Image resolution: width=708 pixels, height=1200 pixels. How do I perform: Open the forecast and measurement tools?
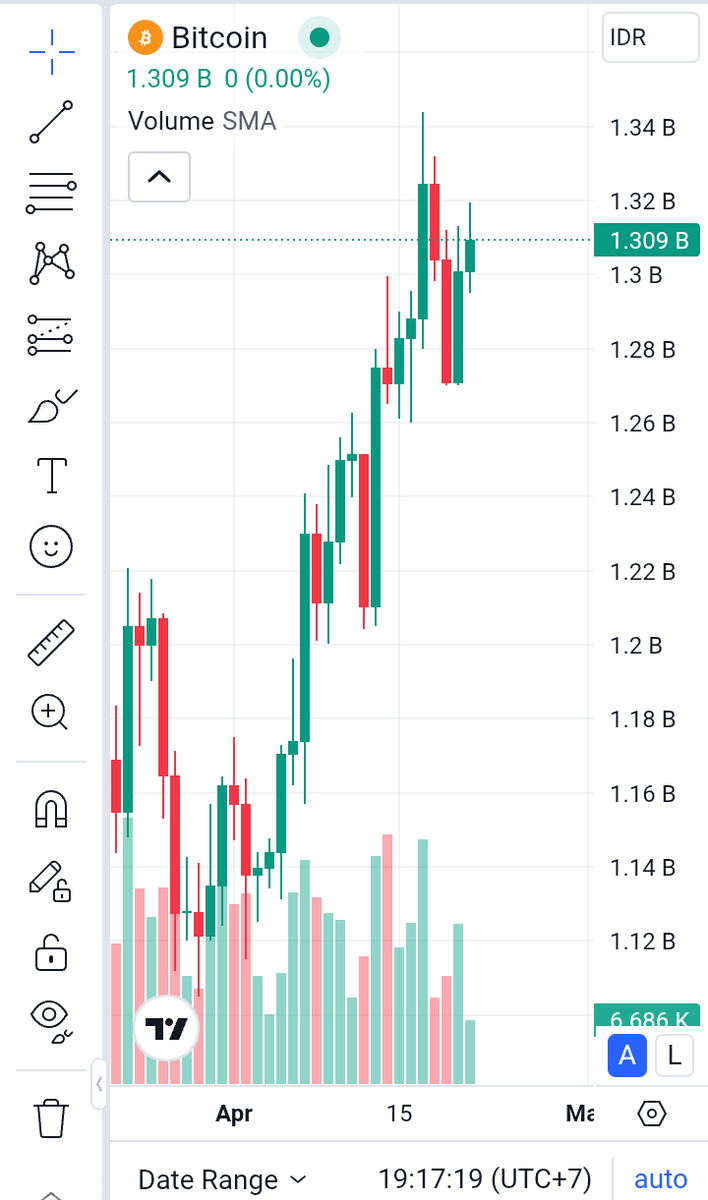(51, 335)
